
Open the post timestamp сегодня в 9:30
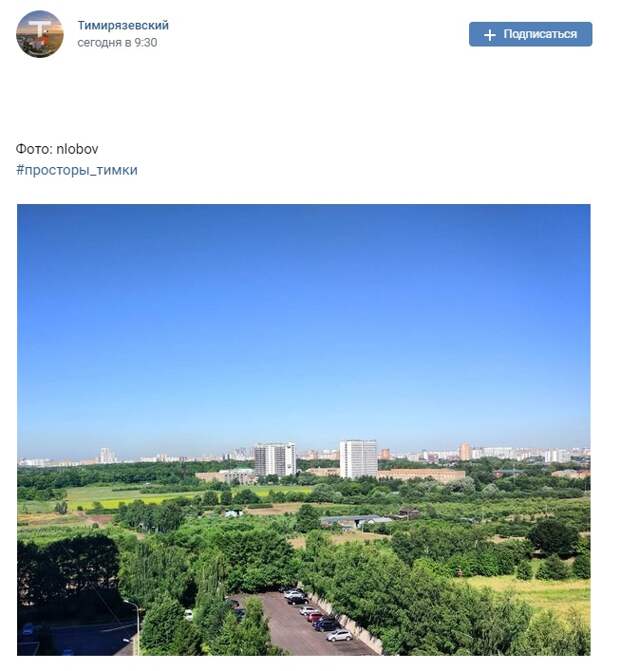pyautogui.click(x=117, y=43)
